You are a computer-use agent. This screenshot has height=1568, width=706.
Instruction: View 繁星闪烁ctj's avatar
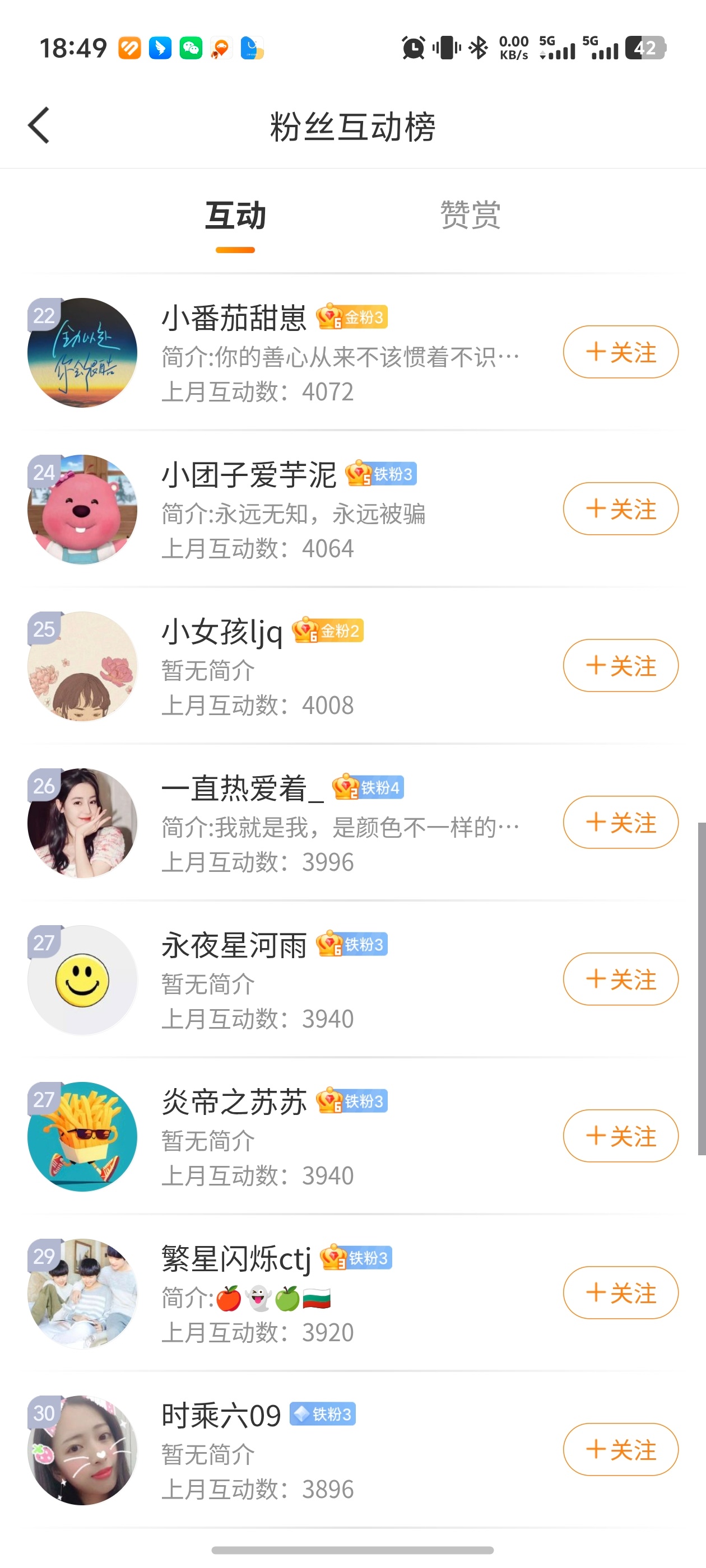(x=82, y=1294)
